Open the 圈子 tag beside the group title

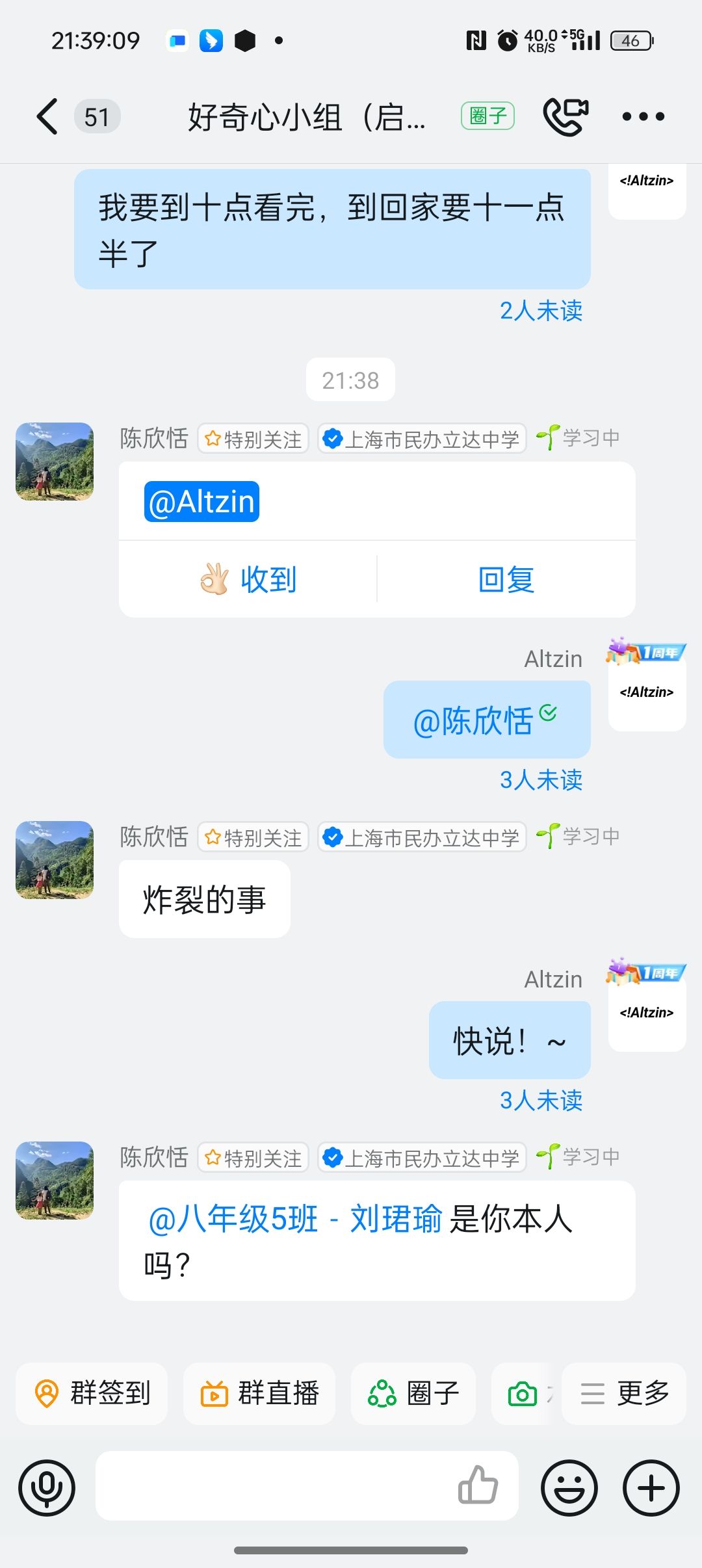click(x=487, y=116)
